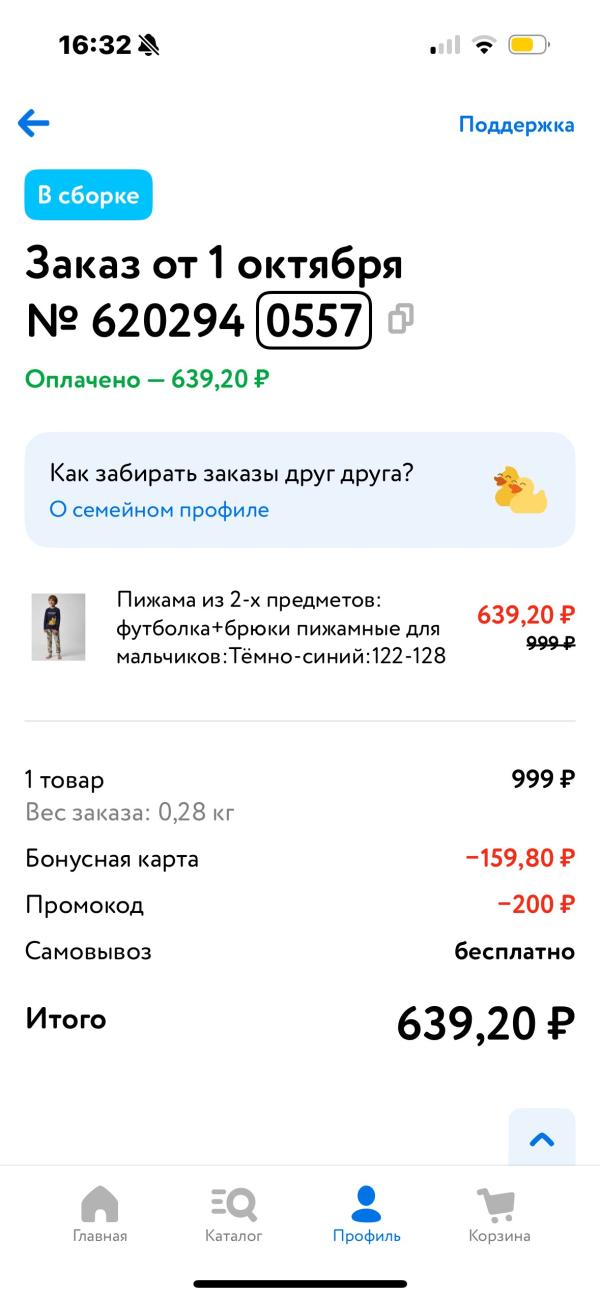Open the pajama product item

pyautogui.click(x=280, y=628)
